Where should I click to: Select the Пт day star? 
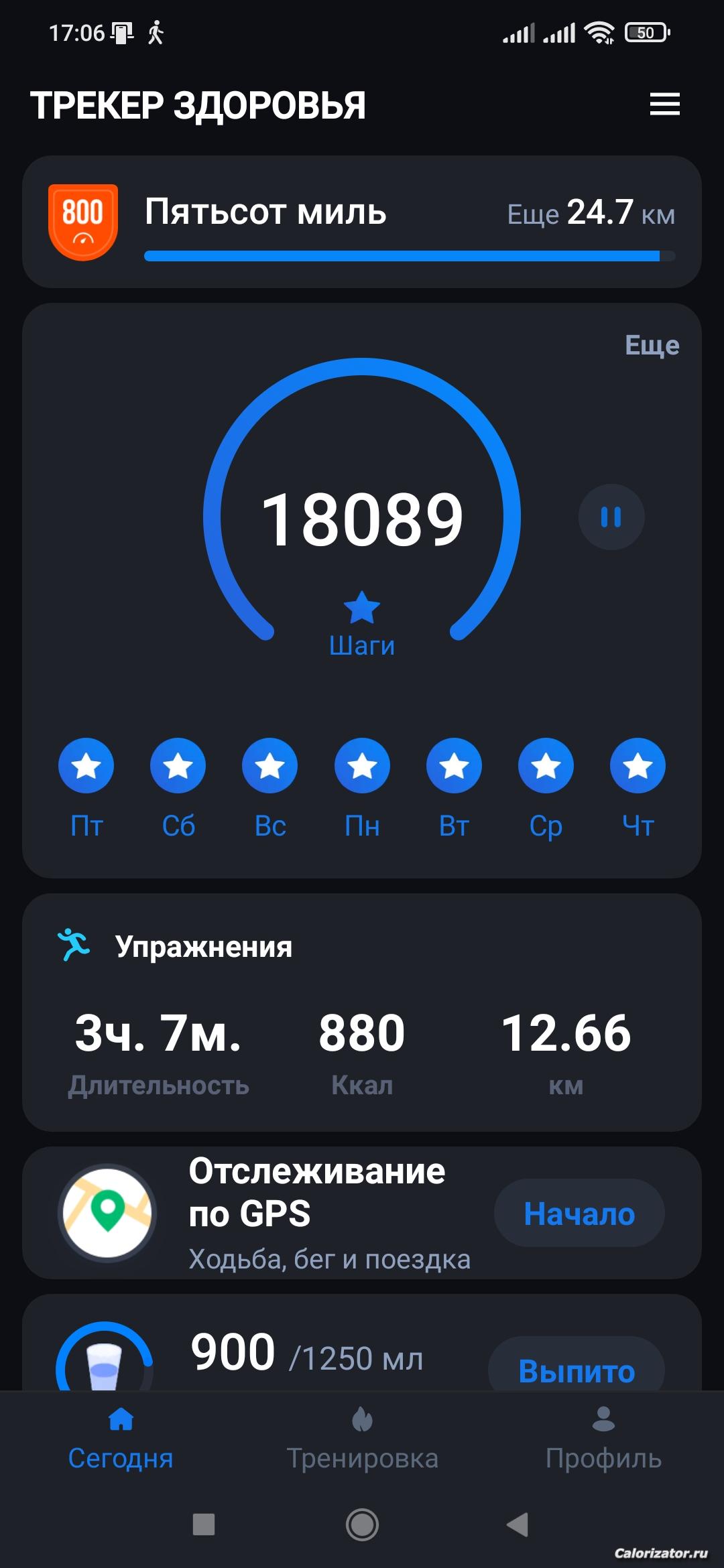tap(86, 766)
